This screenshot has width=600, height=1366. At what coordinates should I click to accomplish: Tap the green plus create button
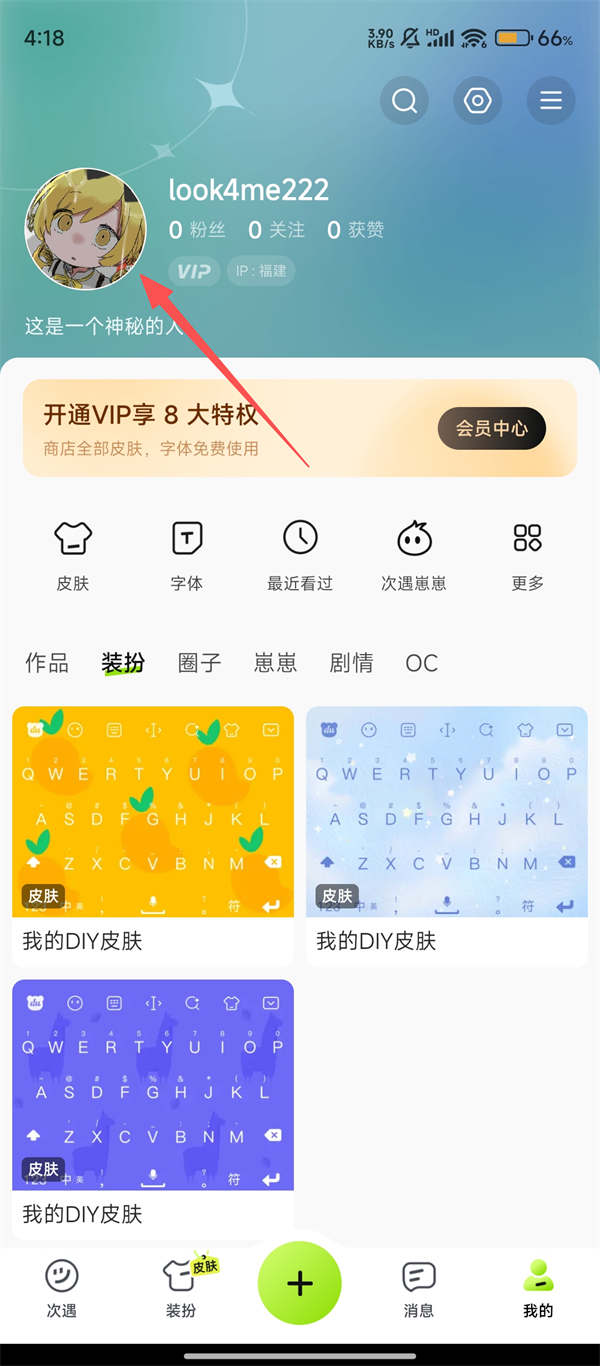(x=300, y=1284)
